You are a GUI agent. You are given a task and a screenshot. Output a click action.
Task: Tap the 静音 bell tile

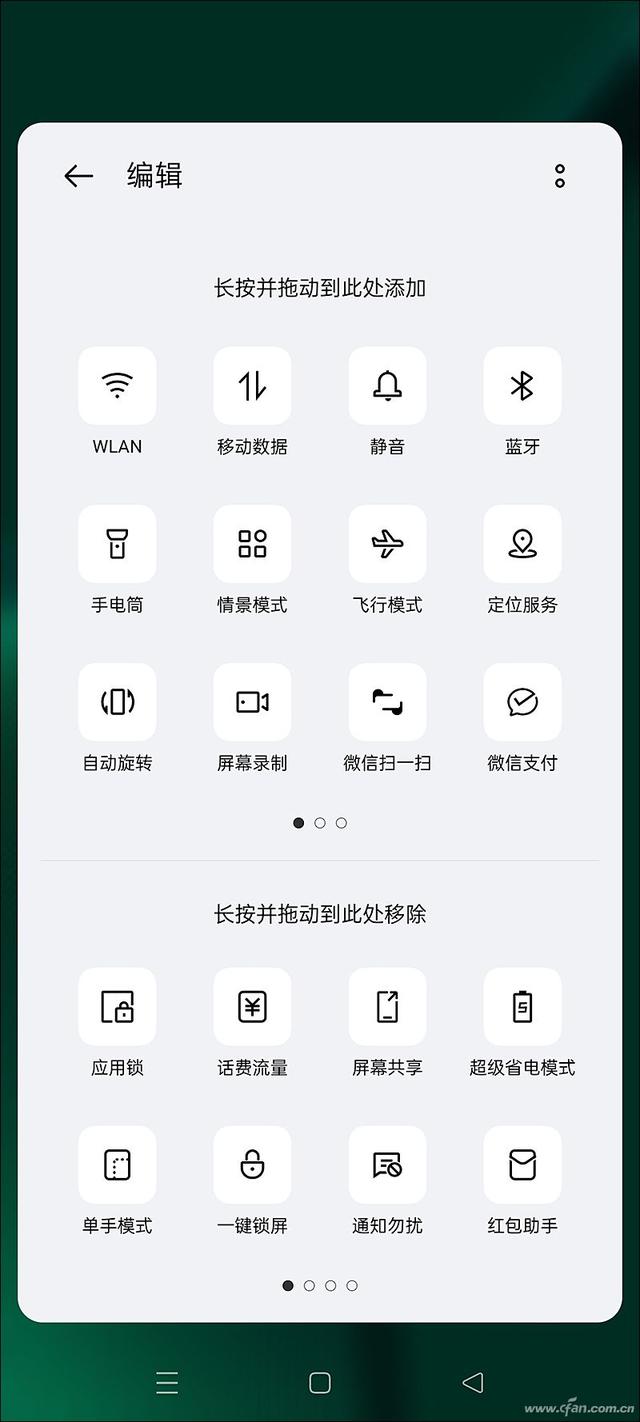tap(387, 386)
